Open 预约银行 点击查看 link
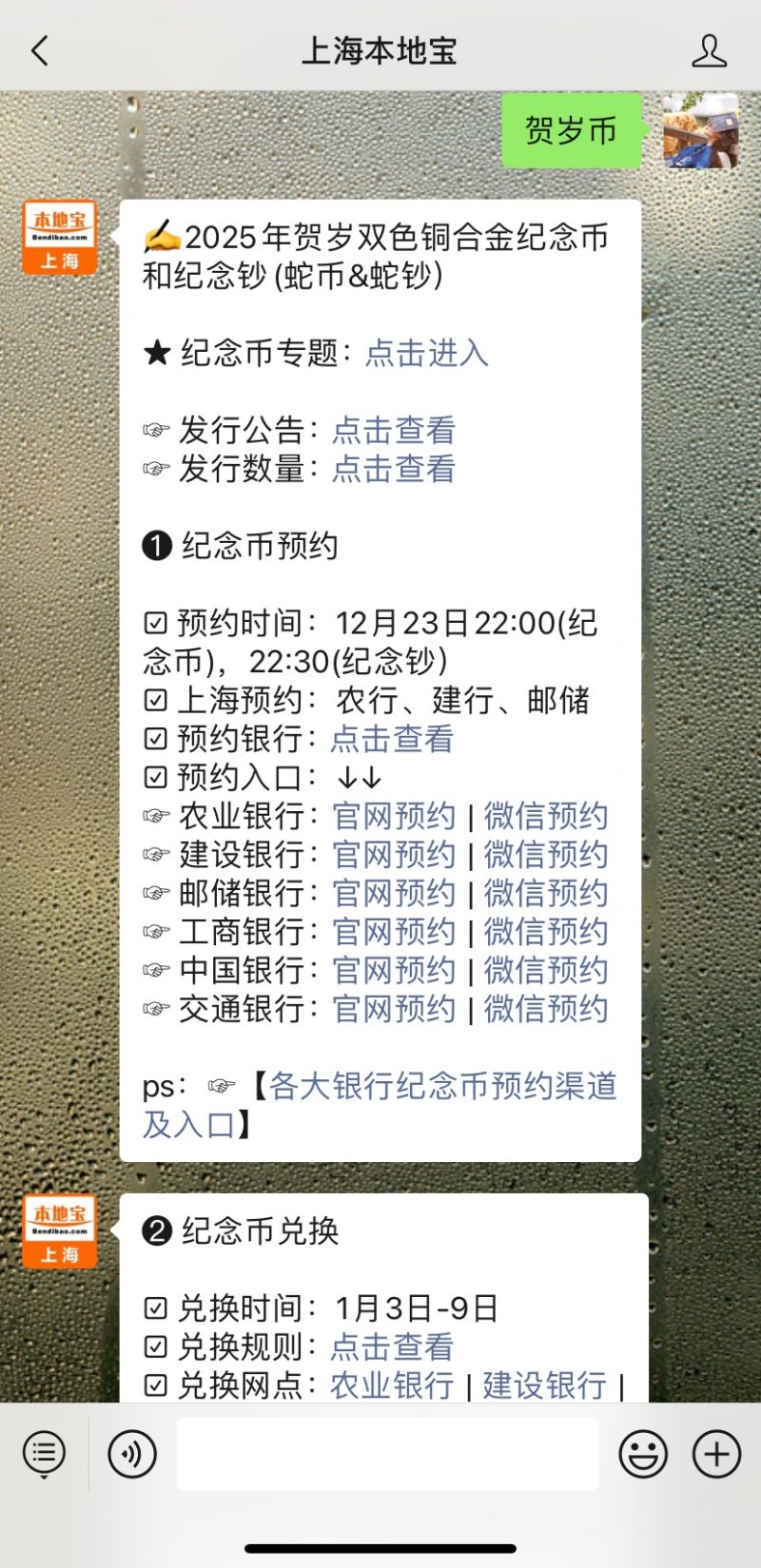 [x=392, y=739]
